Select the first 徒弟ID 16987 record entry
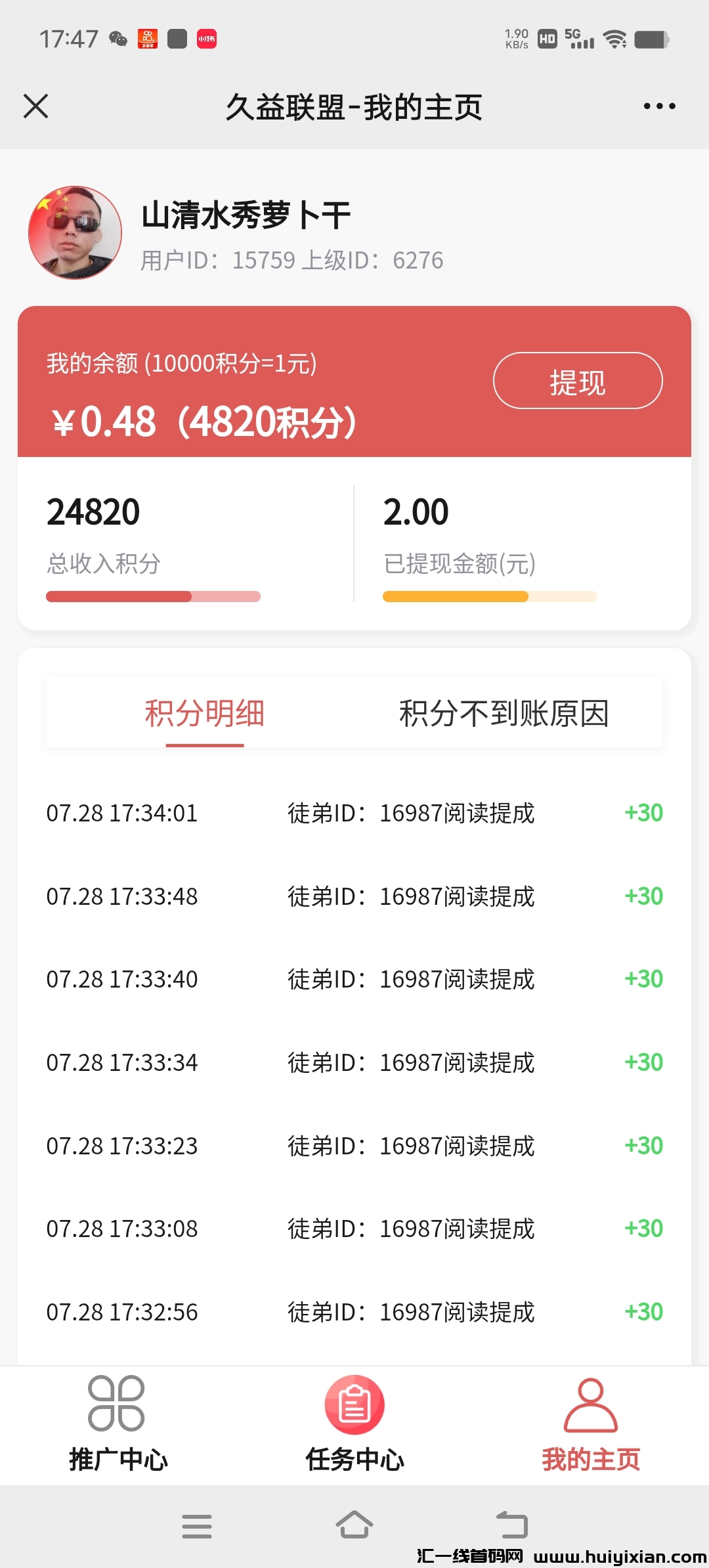This screenshot has height=1568, width=709. pos(354,813)
